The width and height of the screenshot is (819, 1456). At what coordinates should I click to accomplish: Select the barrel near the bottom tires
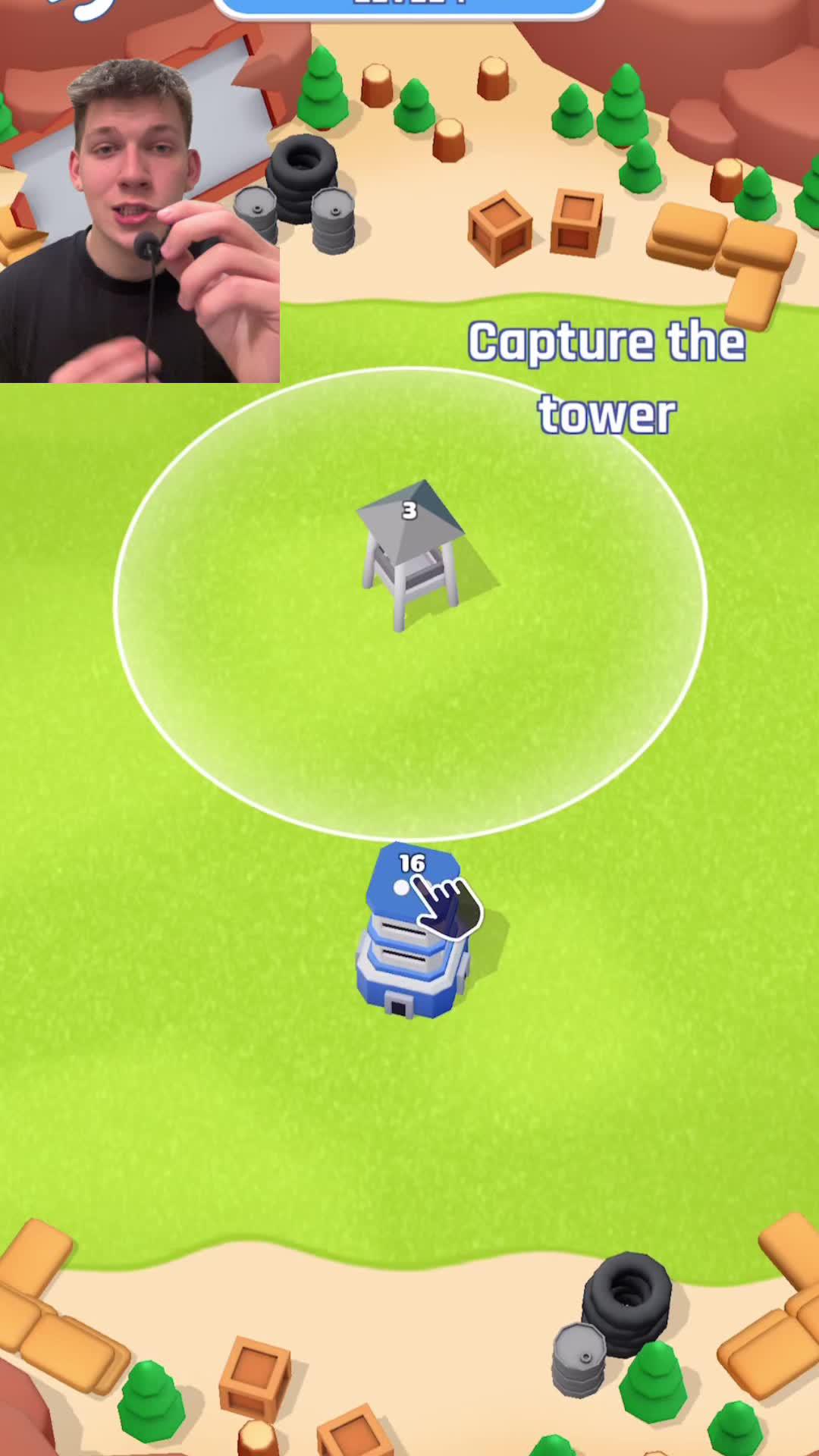click(580, 1357)
